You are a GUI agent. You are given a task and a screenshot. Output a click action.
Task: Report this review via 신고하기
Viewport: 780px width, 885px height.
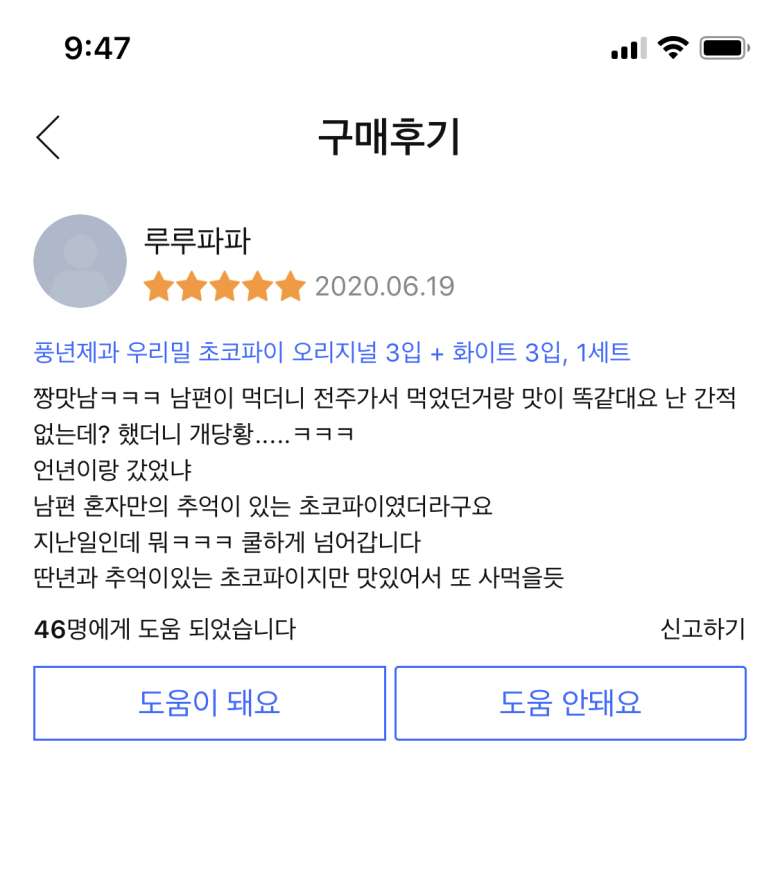click(x=702, y=629)
